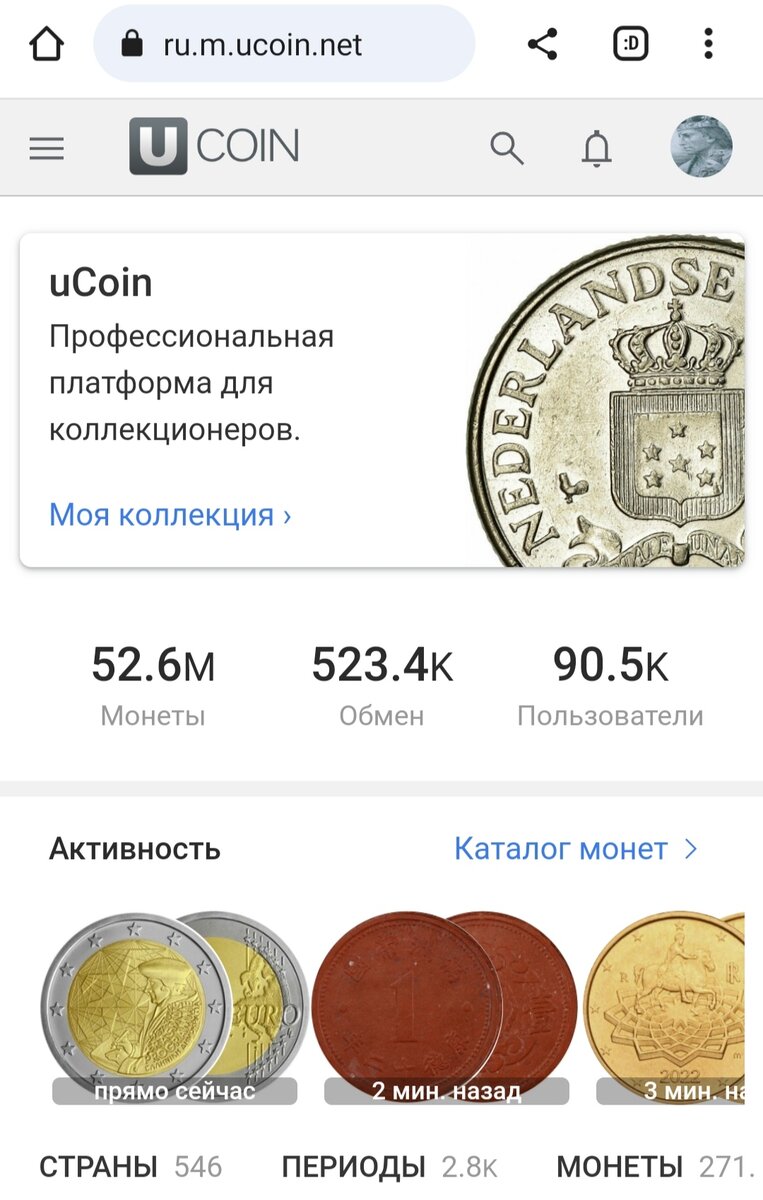This screenshot has height=1200, width=763.
Task: Check Пользователи count 90.5K
Action: tap(609, 680)
